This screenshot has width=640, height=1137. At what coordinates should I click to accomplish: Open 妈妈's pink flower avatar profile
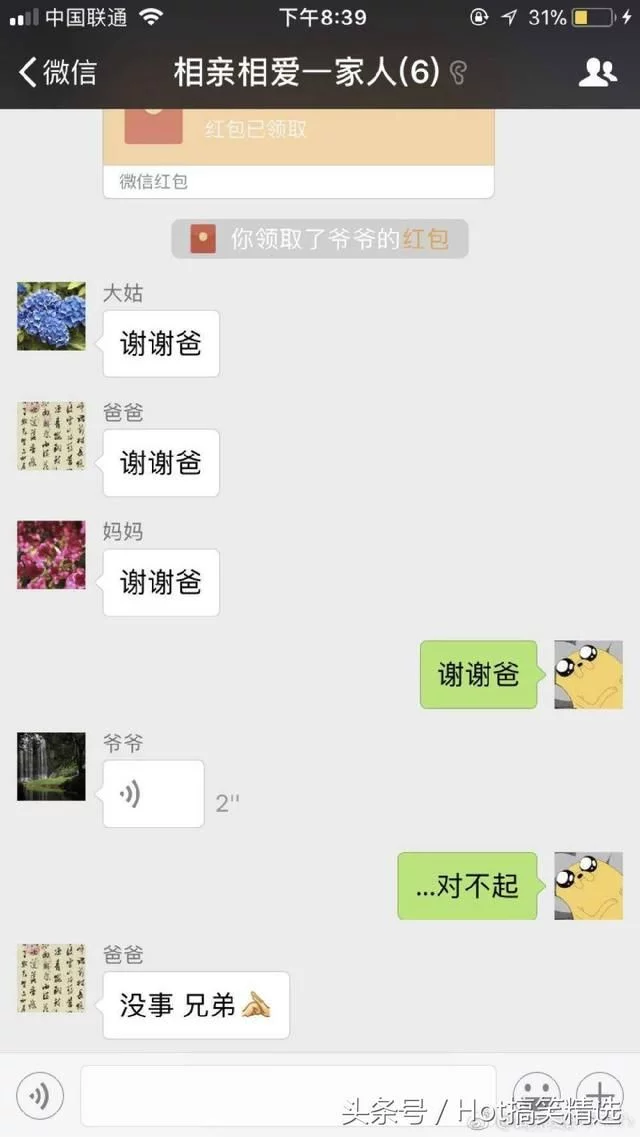[x=51, y=554]
